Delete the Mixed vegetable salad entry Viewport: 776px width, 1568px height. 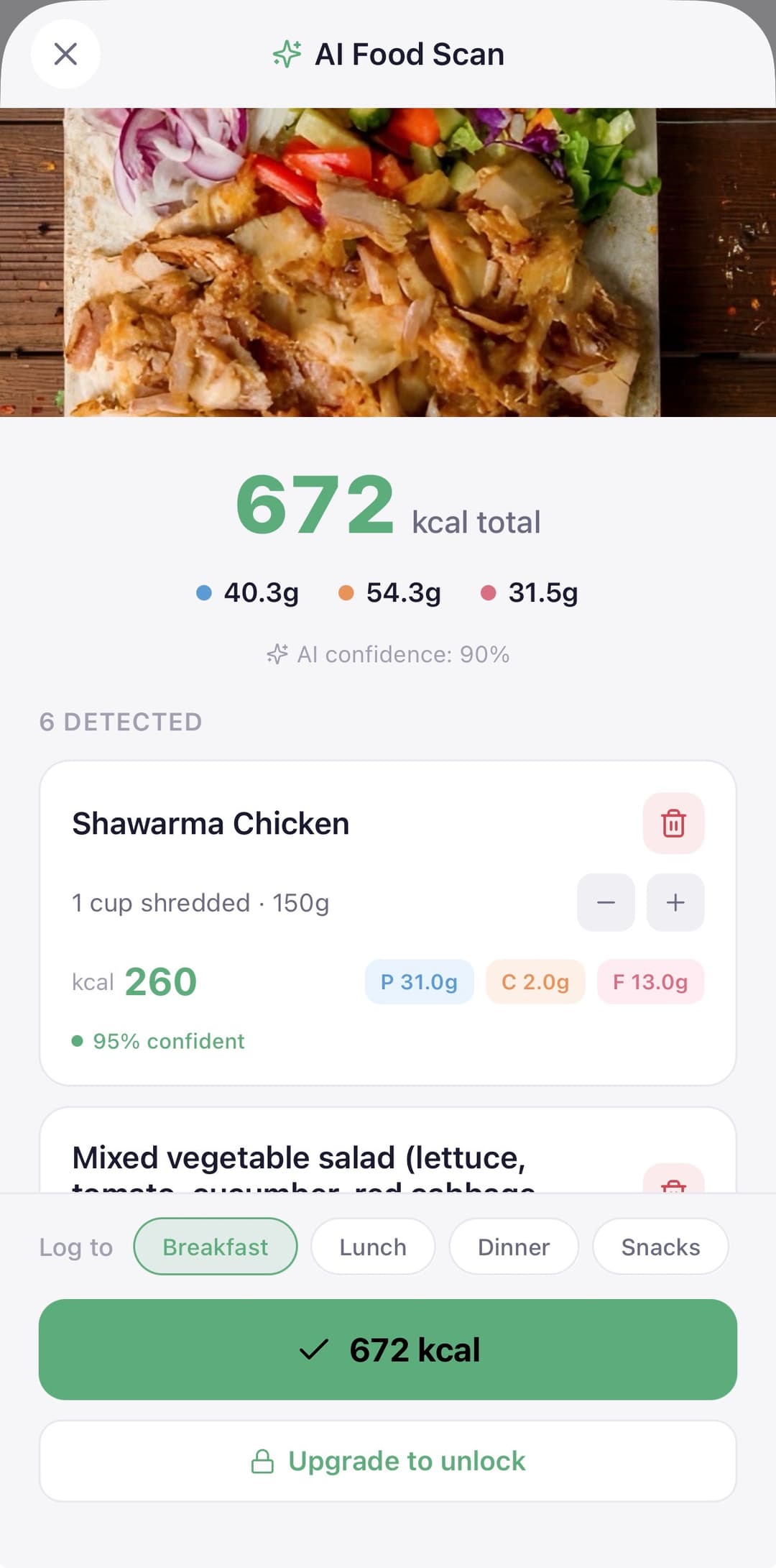[x=673, y=1185]
